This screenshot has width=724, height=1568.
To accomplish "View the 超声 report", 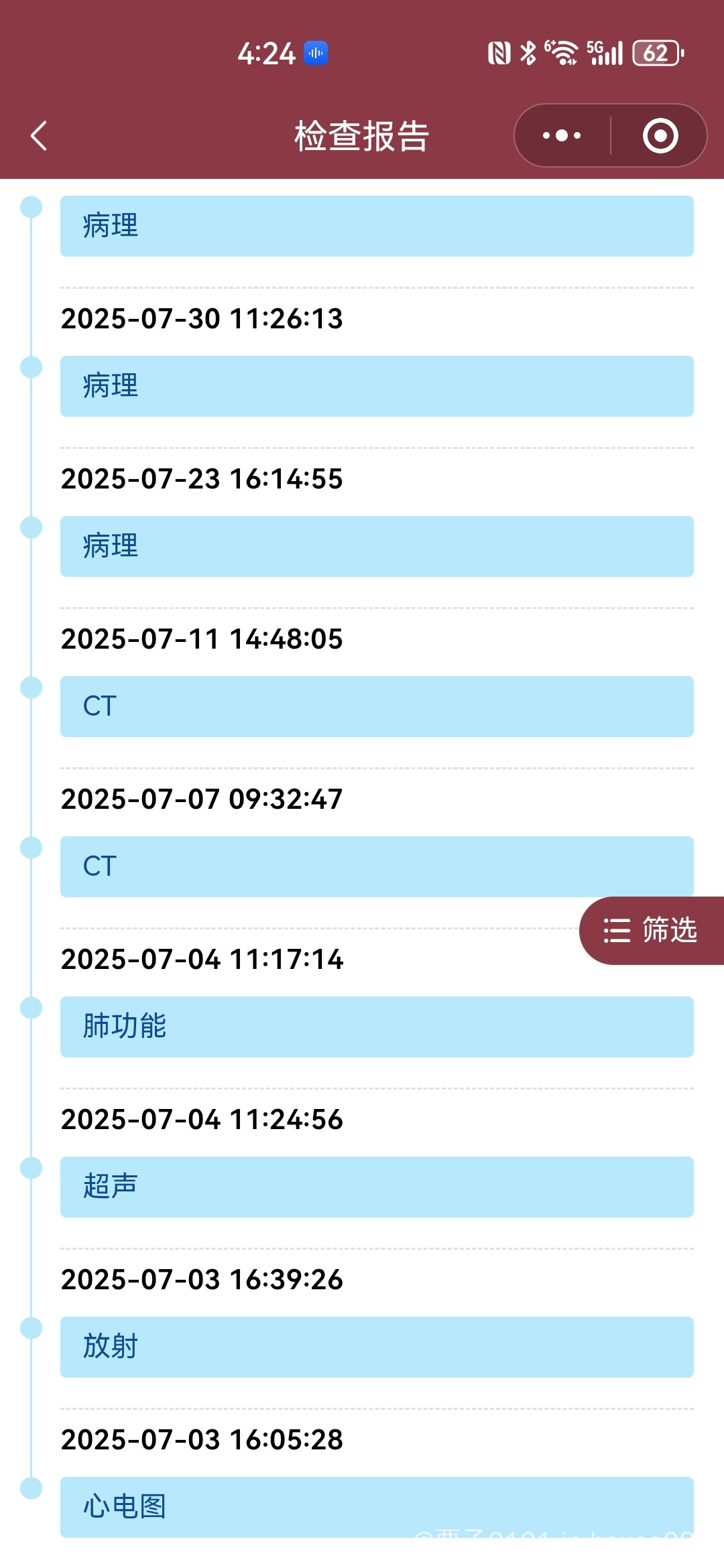I will [377, 1187].
